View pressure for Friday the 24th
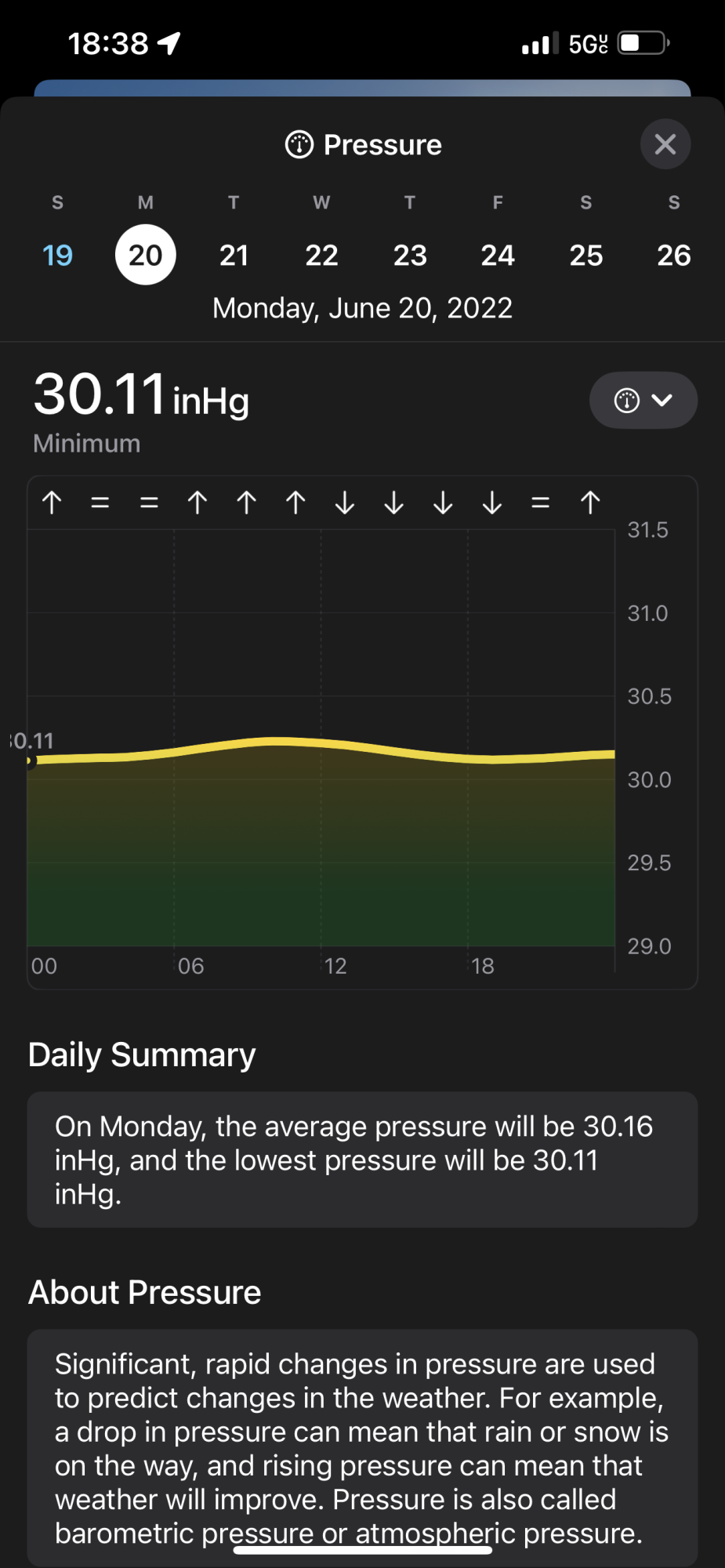This screenshot has height=1568, width=725. [498, 255]
